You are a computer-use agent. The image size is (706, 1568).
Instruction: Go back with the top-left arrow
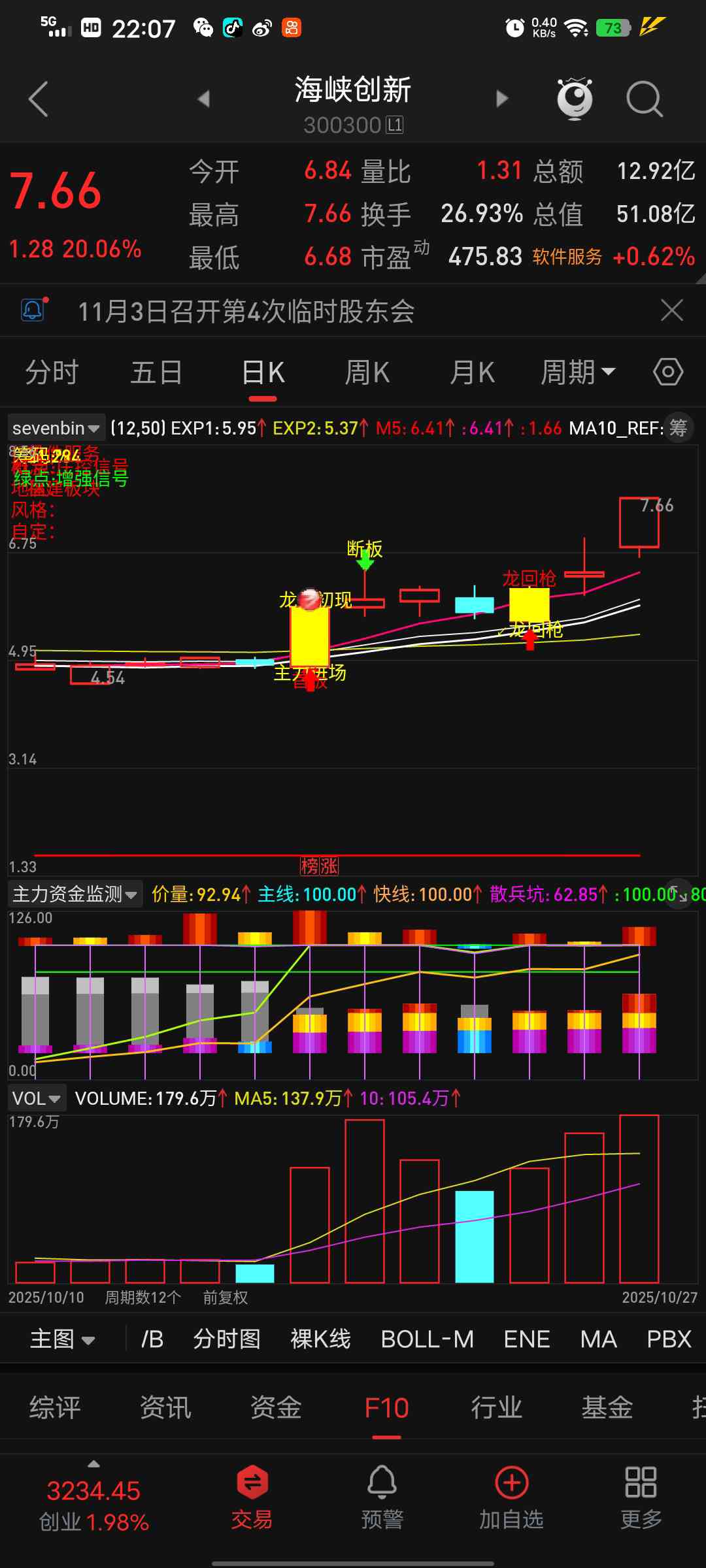tap(39, 99)
